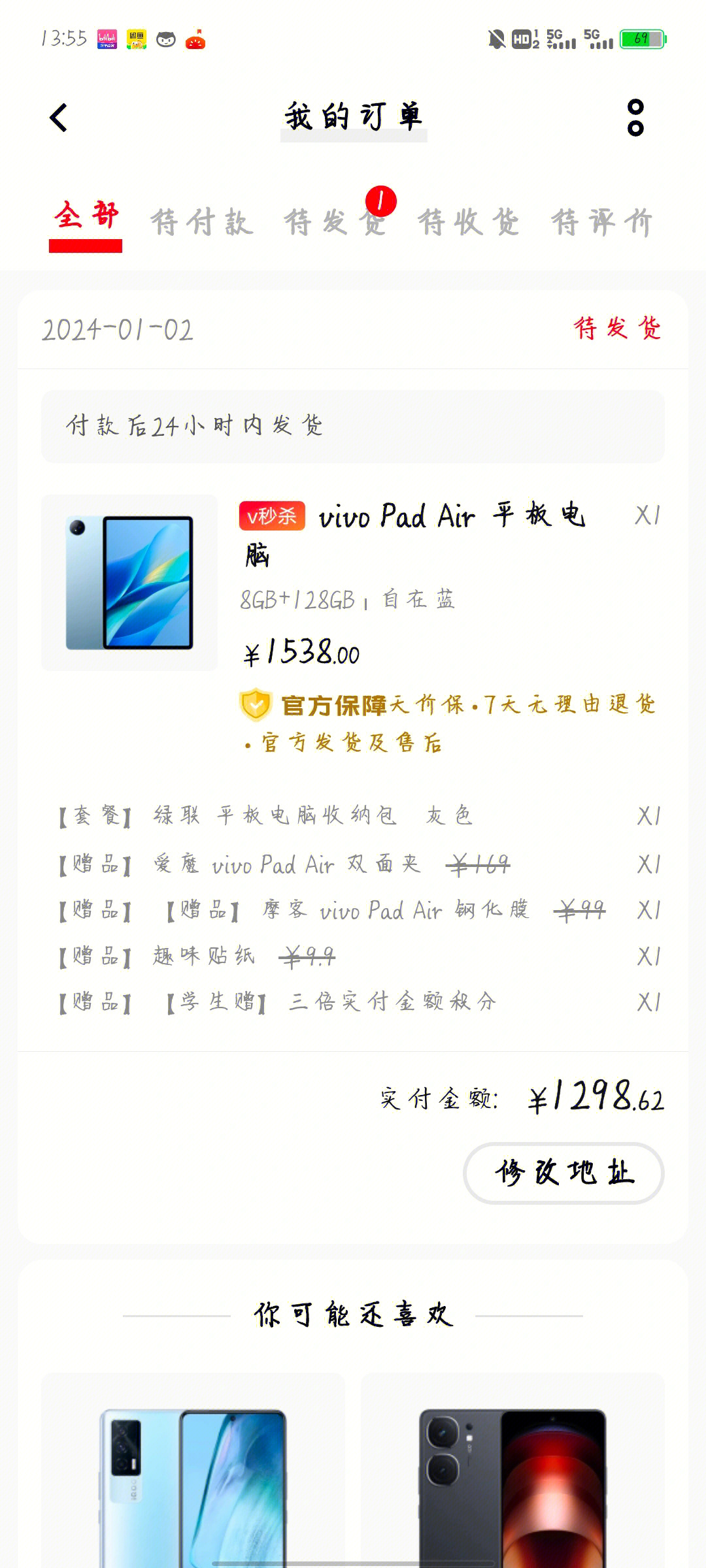Open the overflow menu
Viewport: 706px width, 1568px height.
(x=635, y=118)
